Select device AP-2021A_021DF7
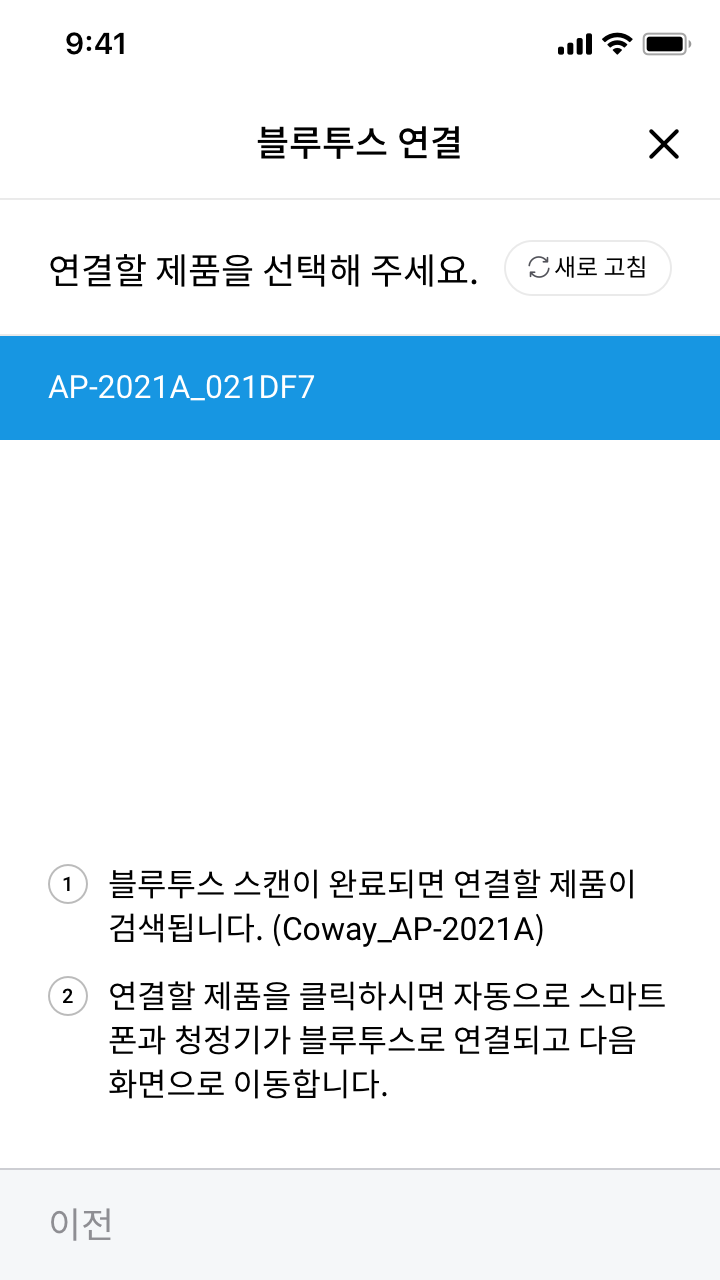Screen dimensions: 720x1280 360,388
